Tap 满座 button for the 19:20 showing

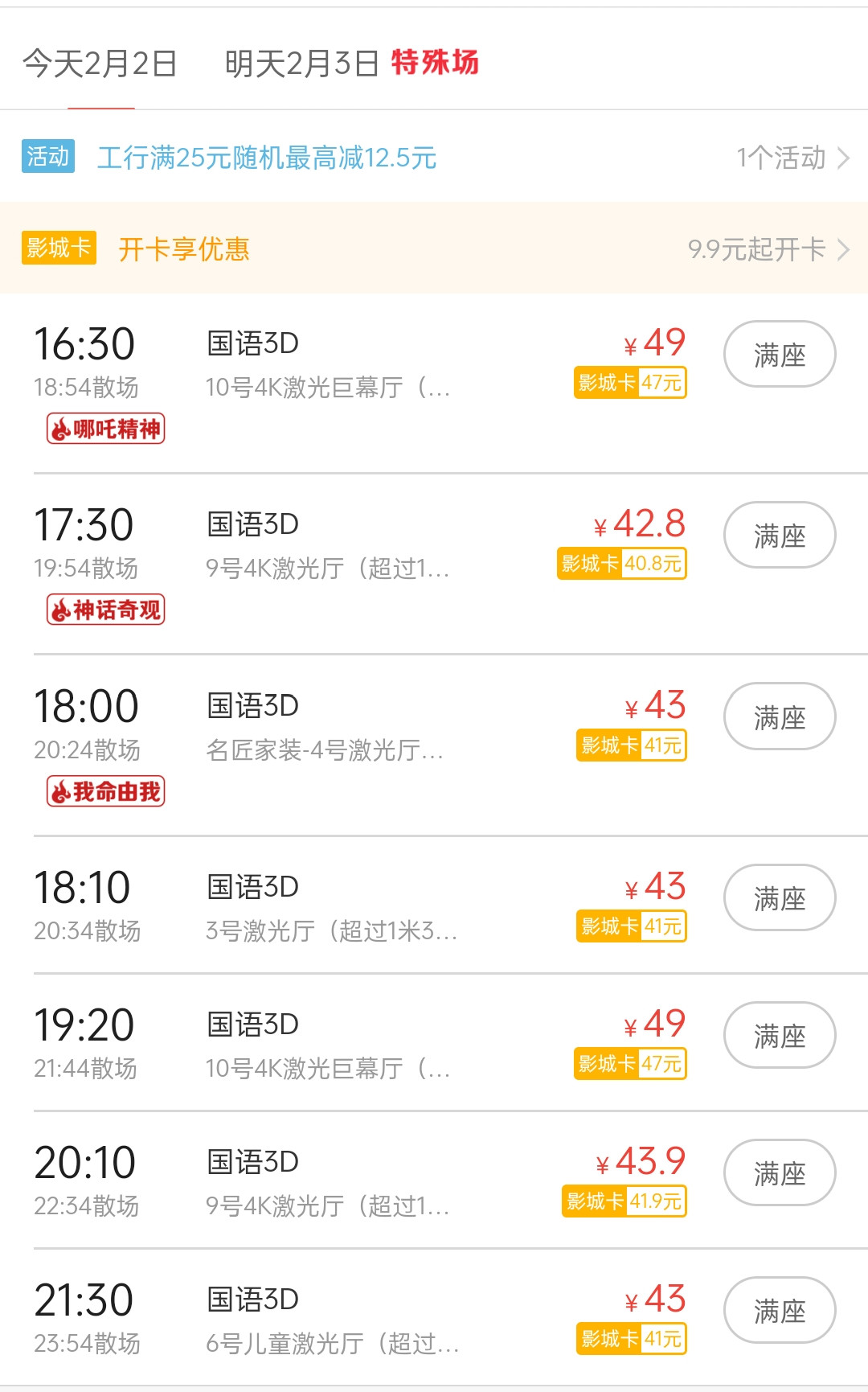(x=780, y=1035)
